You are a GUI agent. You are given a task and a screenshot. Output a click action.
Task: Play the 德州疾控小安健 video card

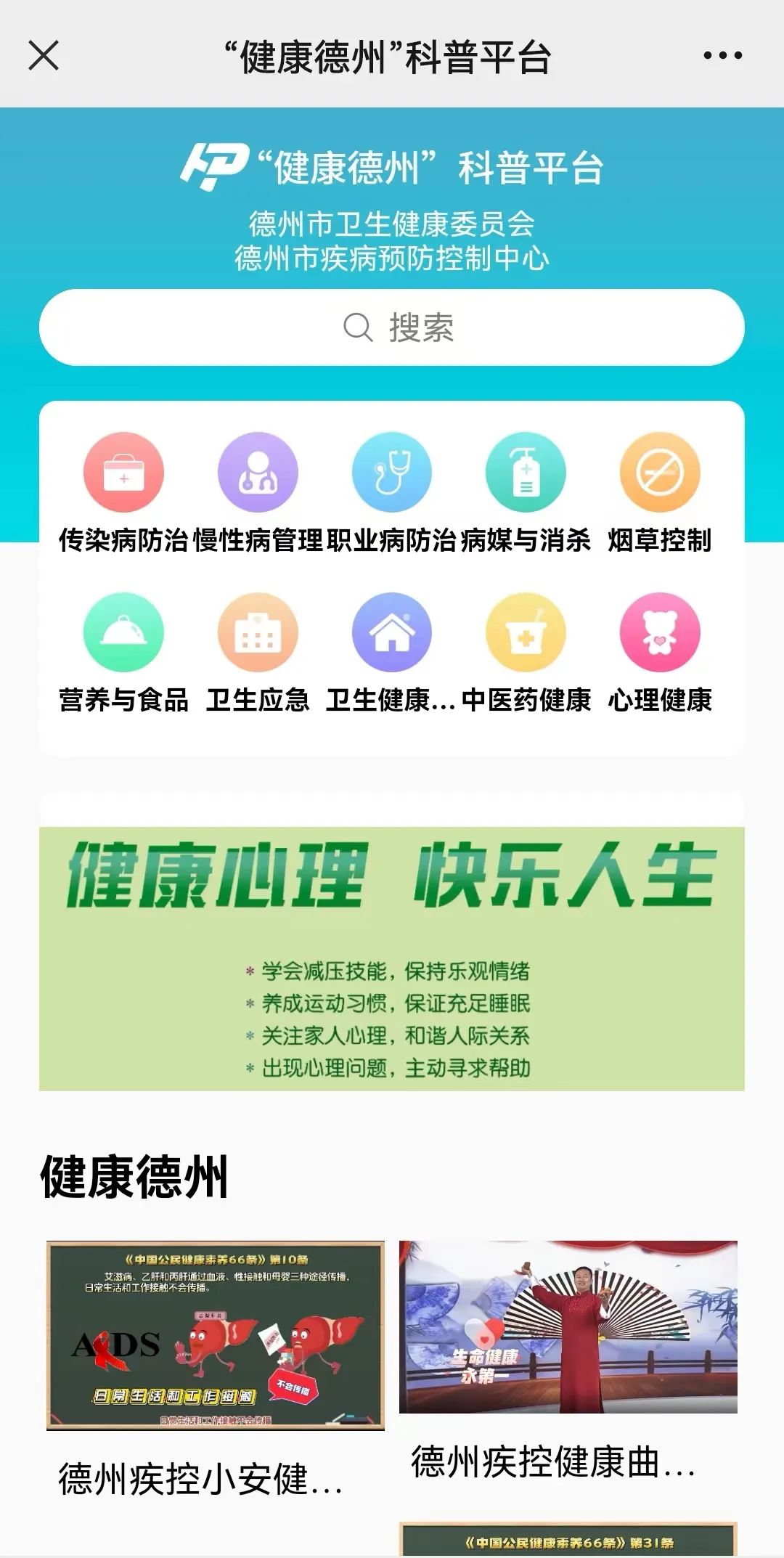point(216,1336)
